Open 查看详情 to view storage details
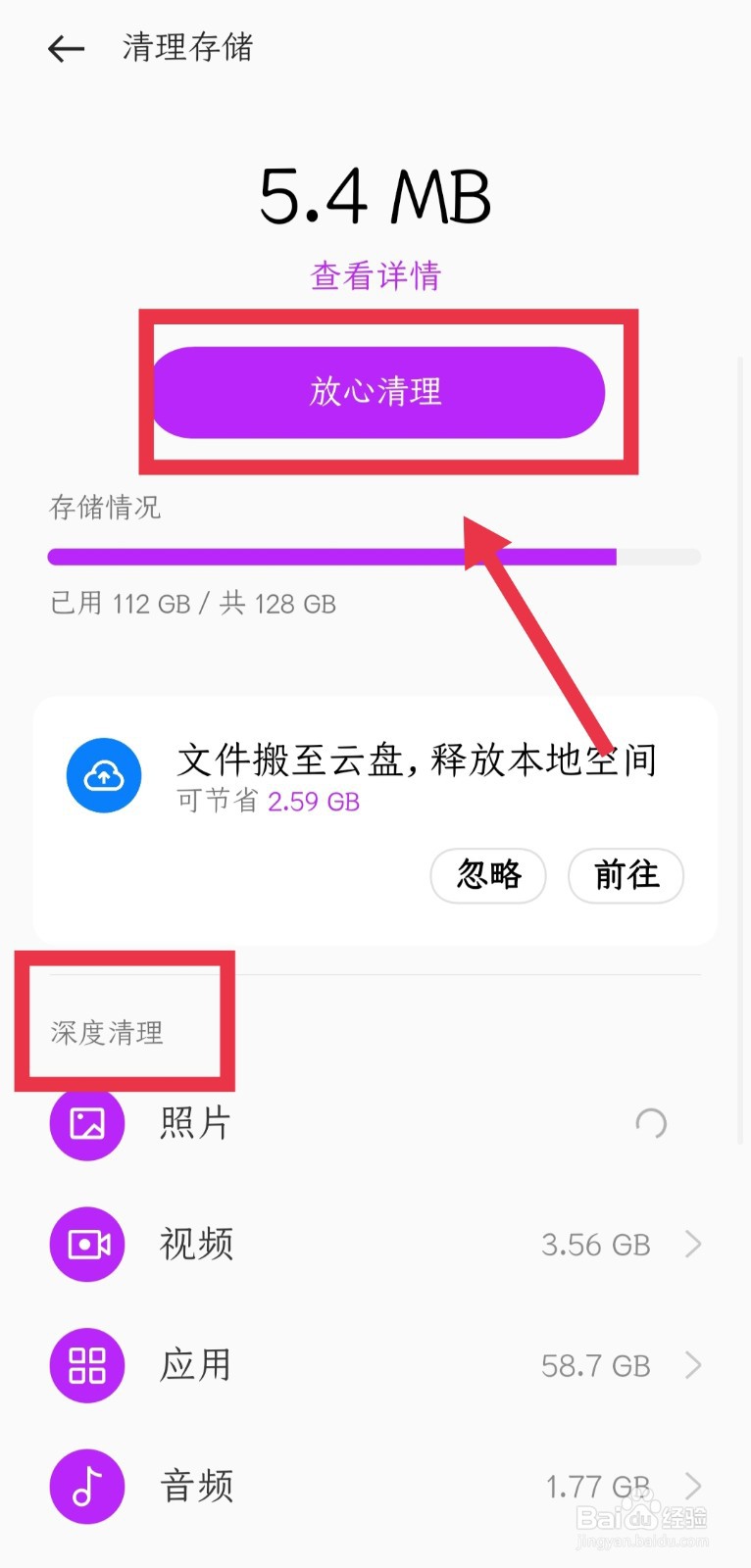Screen dimensions: 751x1568 pyautogui.click(x=375, y=276)
